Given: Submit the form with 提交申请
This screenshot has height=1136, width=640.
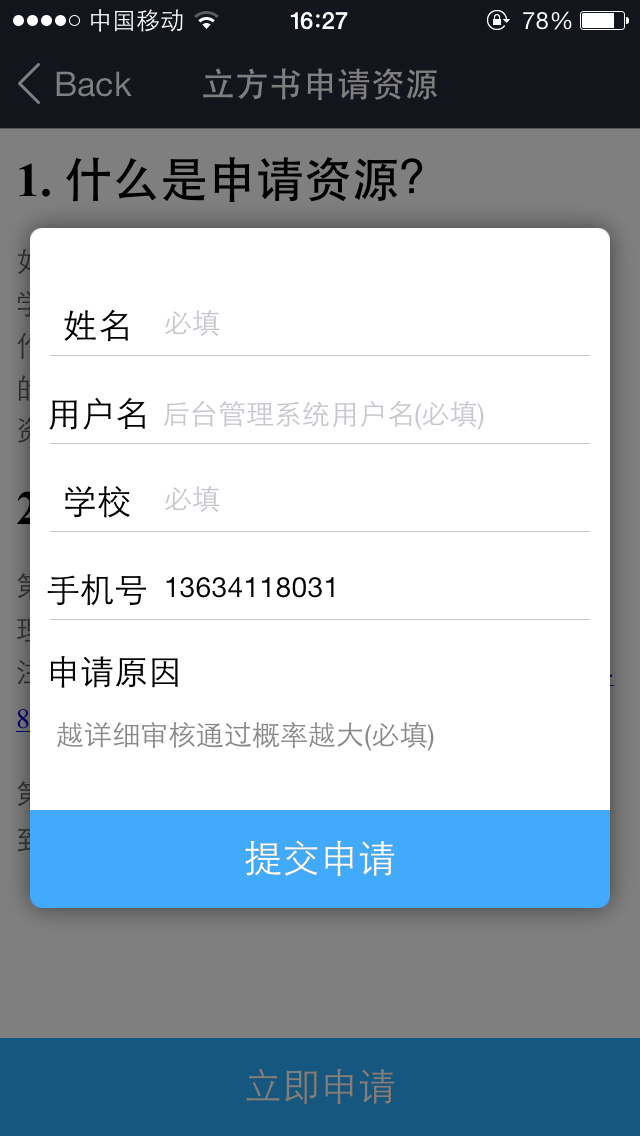Looking at the screenshot, I should [x=320, y=859].
